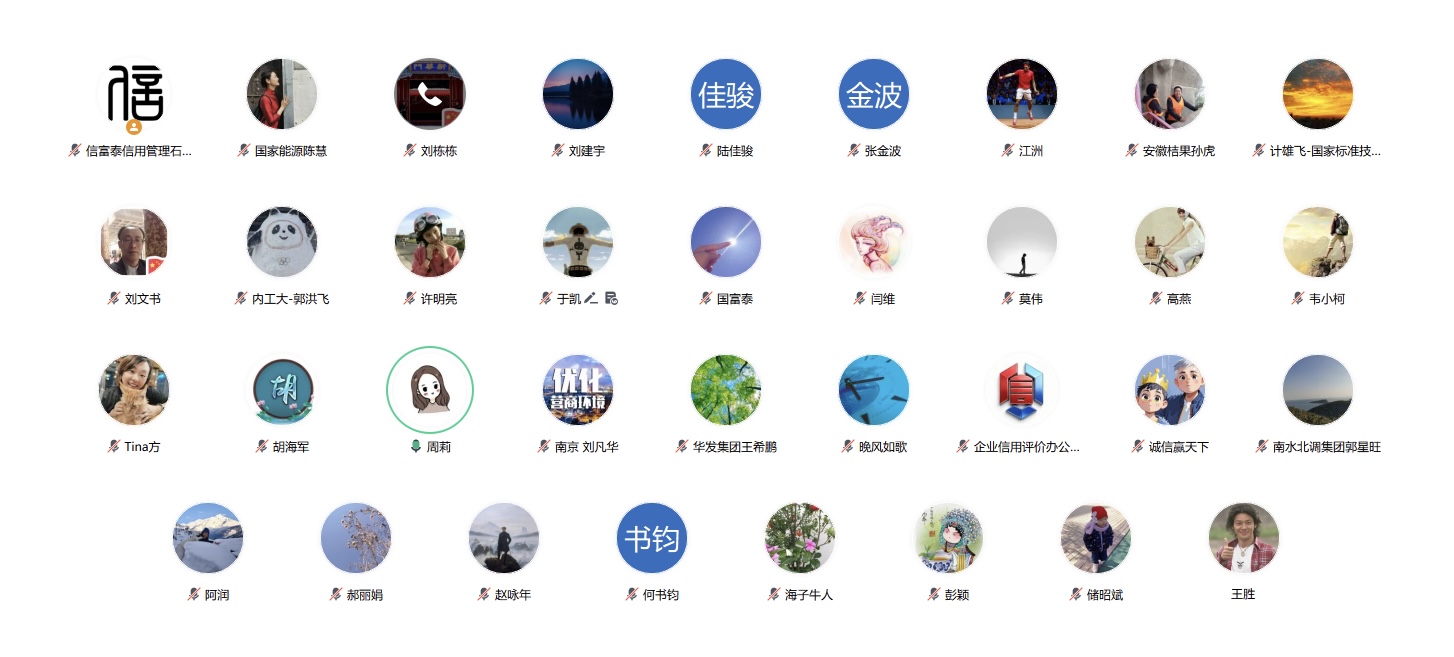1454x657 pixels.
Task: Select participant 周莉's avatar tile
Action: point(430,390)
